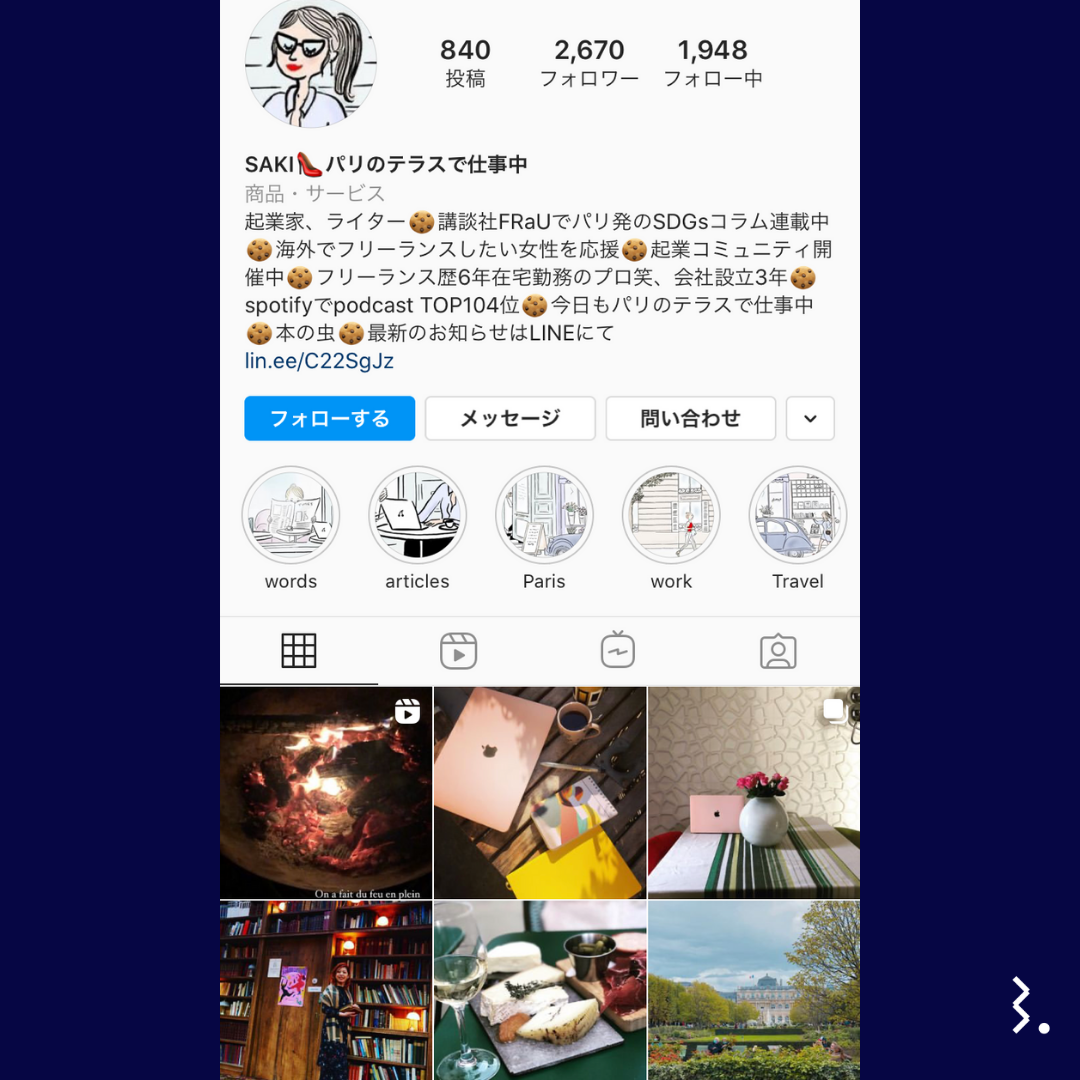This screenshot has width=1080, height=1080.
Task: Expand suggested accounts chevron
Action: [x=810, y=418]
